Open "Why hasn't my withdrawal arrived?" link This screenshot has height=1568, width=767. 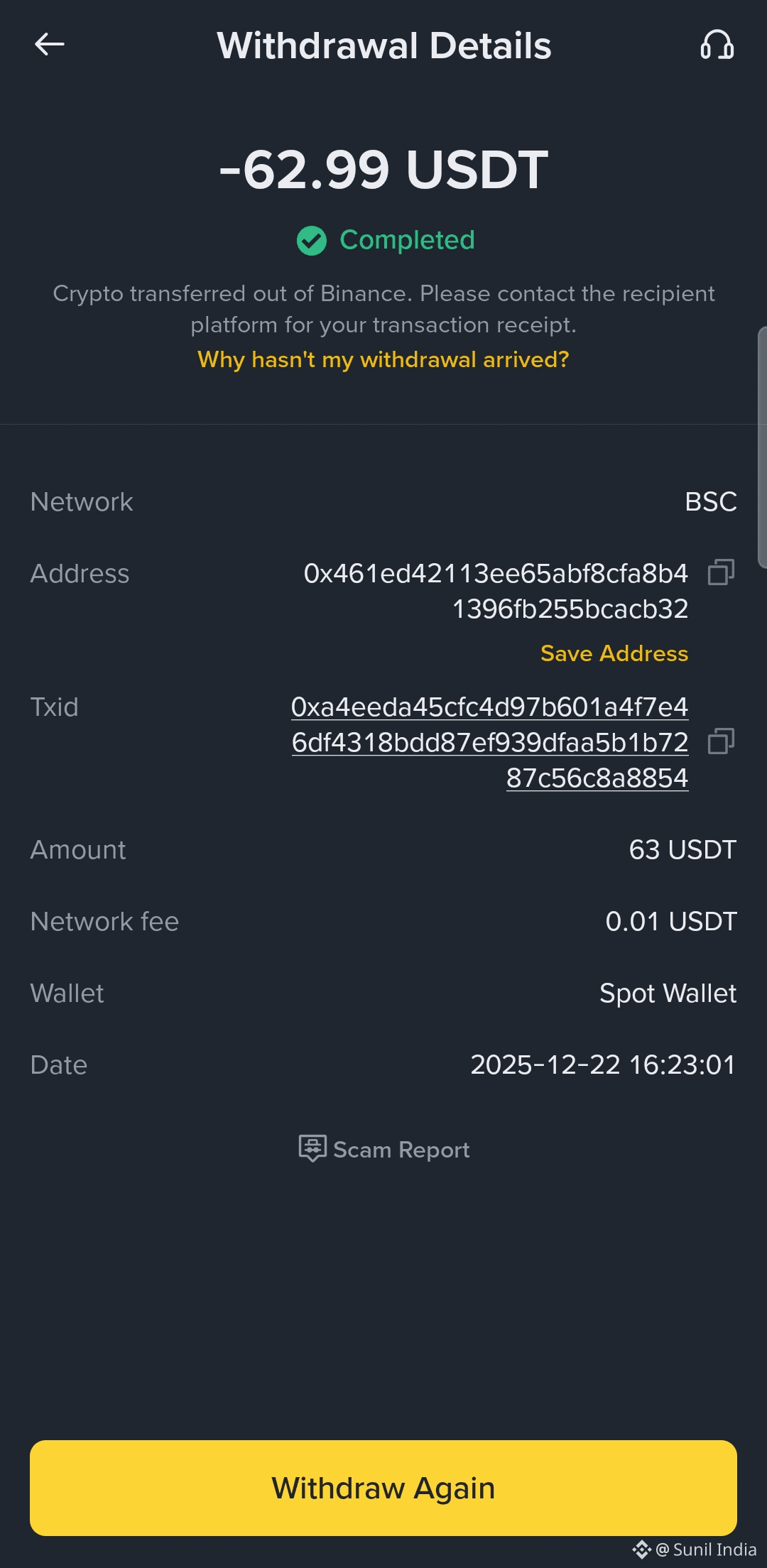(x=383, y=359)
